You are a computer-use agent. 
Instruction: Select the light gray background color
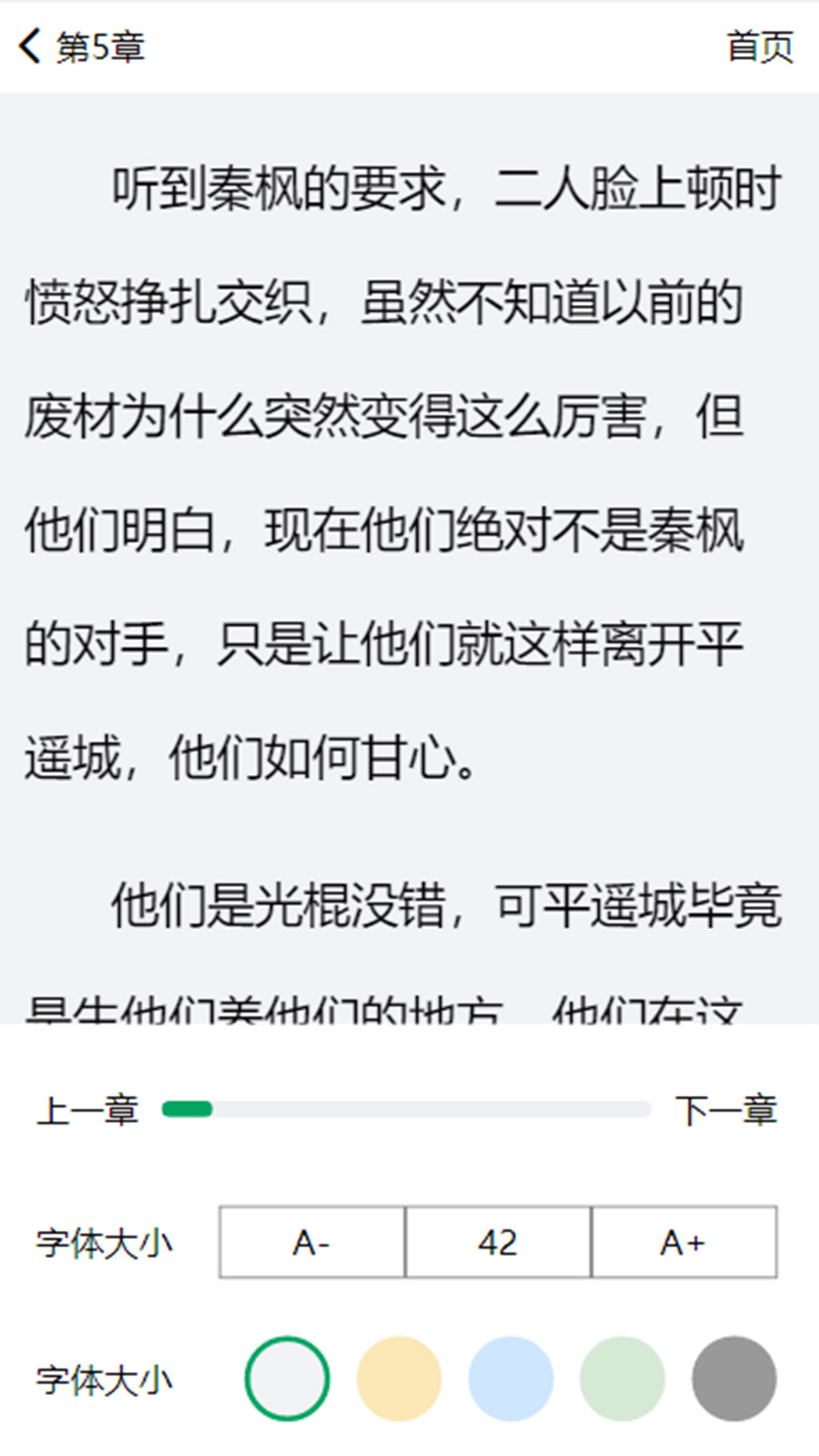tap(287, 1379)
